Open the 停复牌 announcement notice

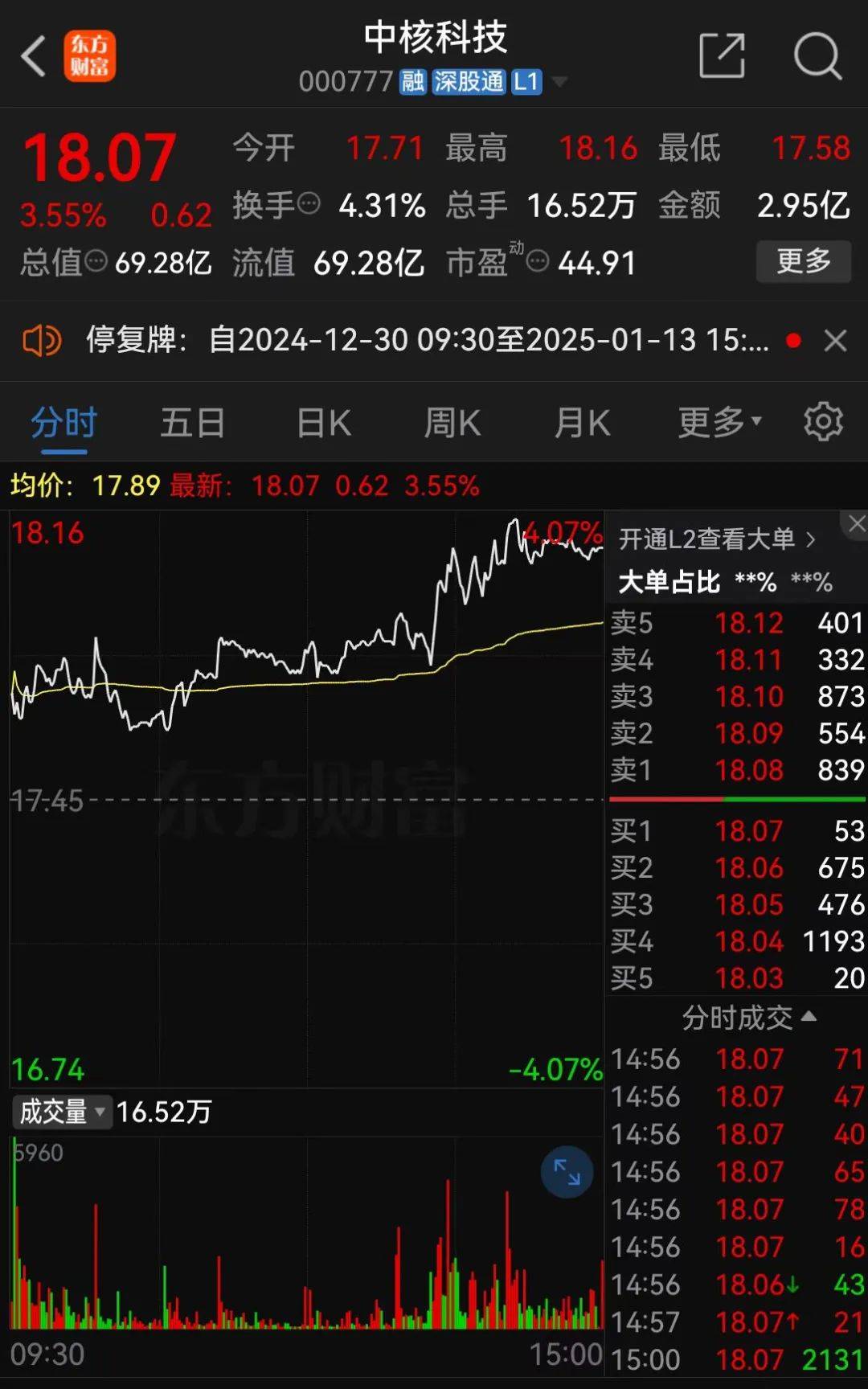[426, 340]
